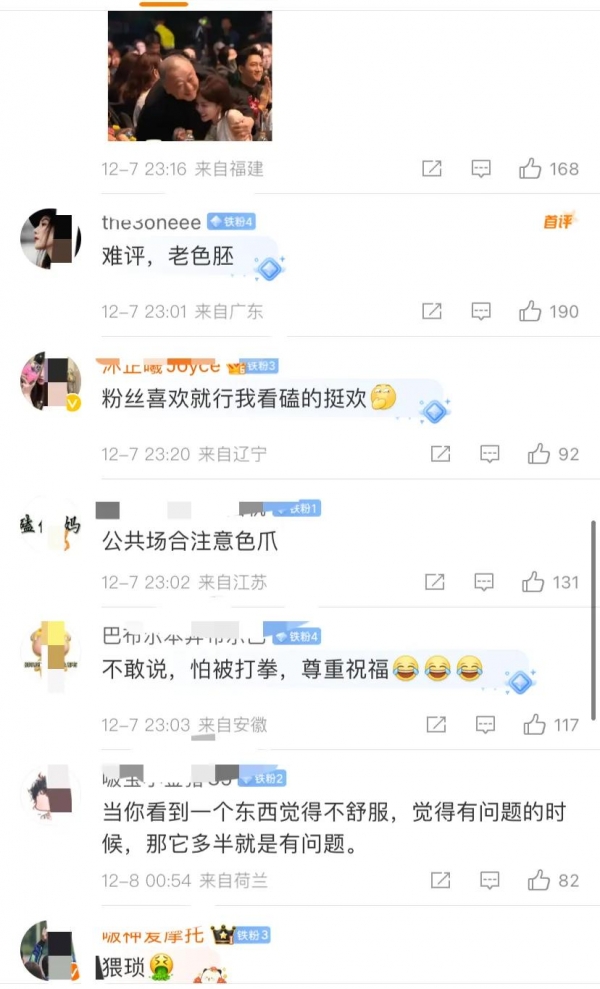
Task: Reply to the comment from 福建
Action: click(481, 169)
